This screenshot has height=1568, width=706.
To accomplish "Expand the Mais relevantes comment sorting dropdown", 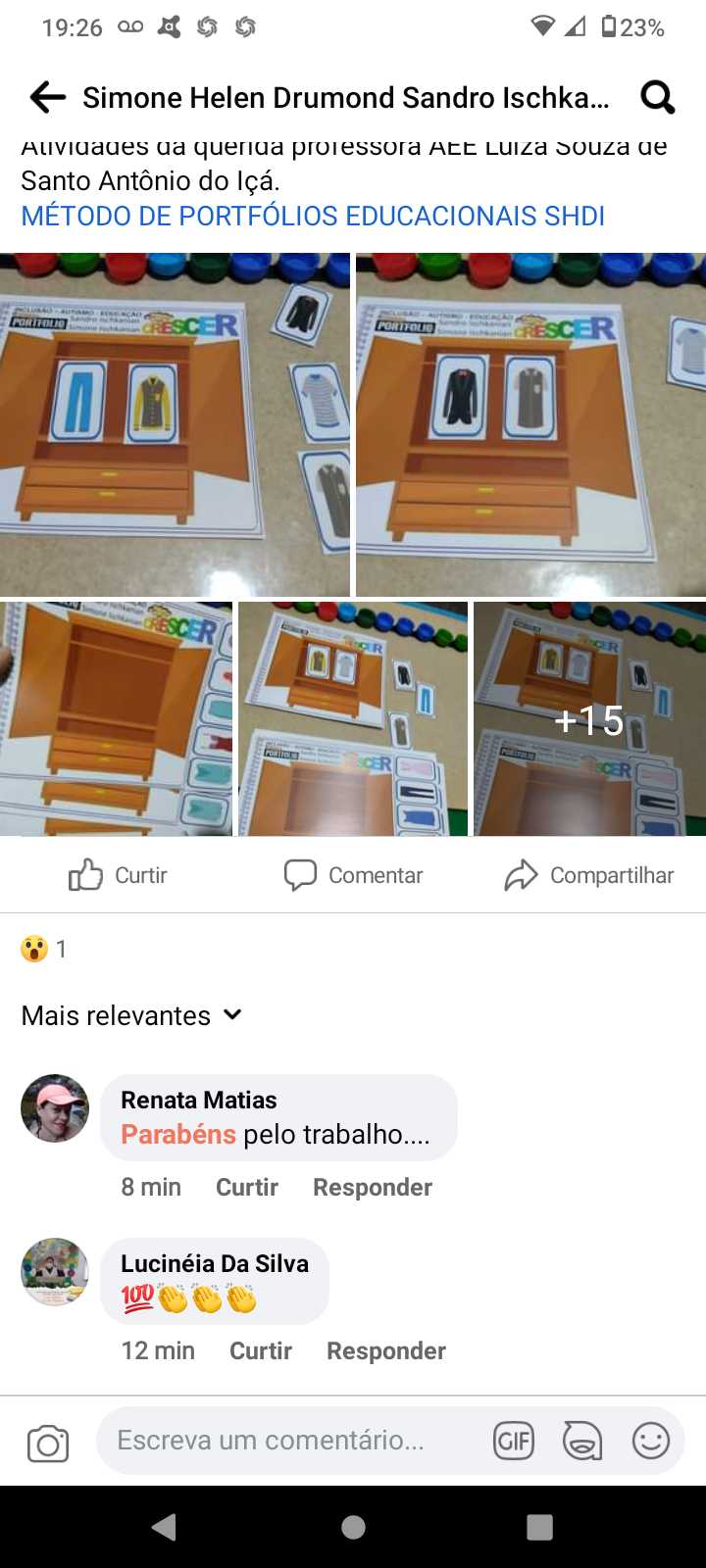I will (x=131, y=1015).
